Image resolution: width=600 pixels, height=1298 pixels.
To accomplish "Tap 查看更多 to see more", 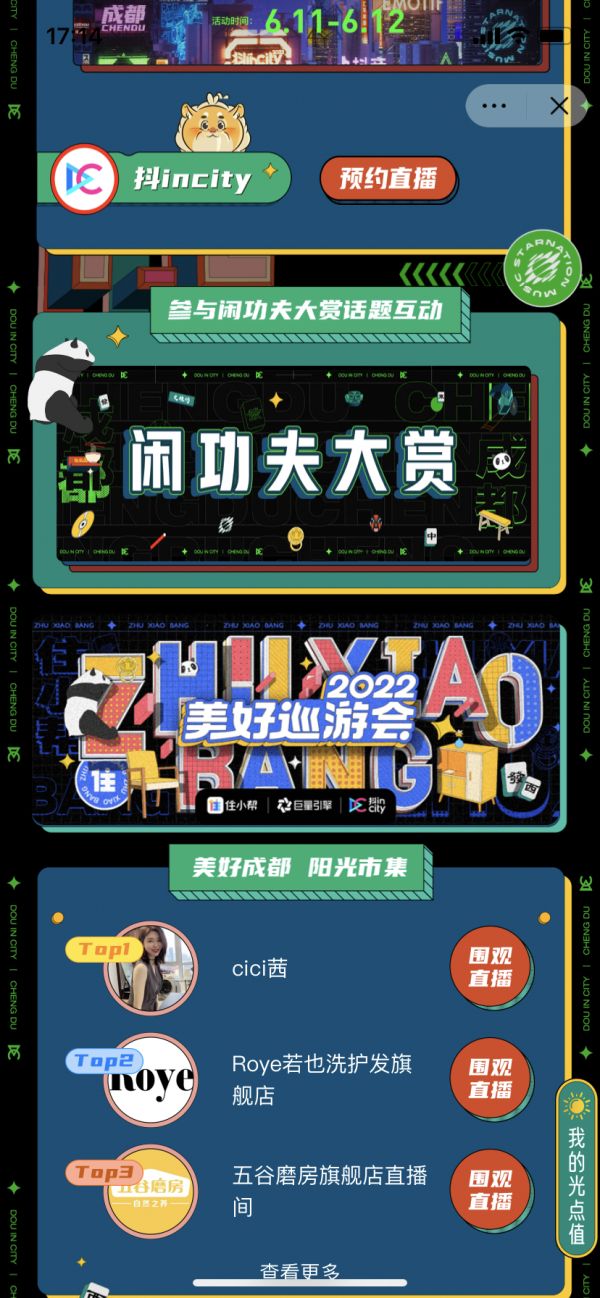I will click(300, 1272).
